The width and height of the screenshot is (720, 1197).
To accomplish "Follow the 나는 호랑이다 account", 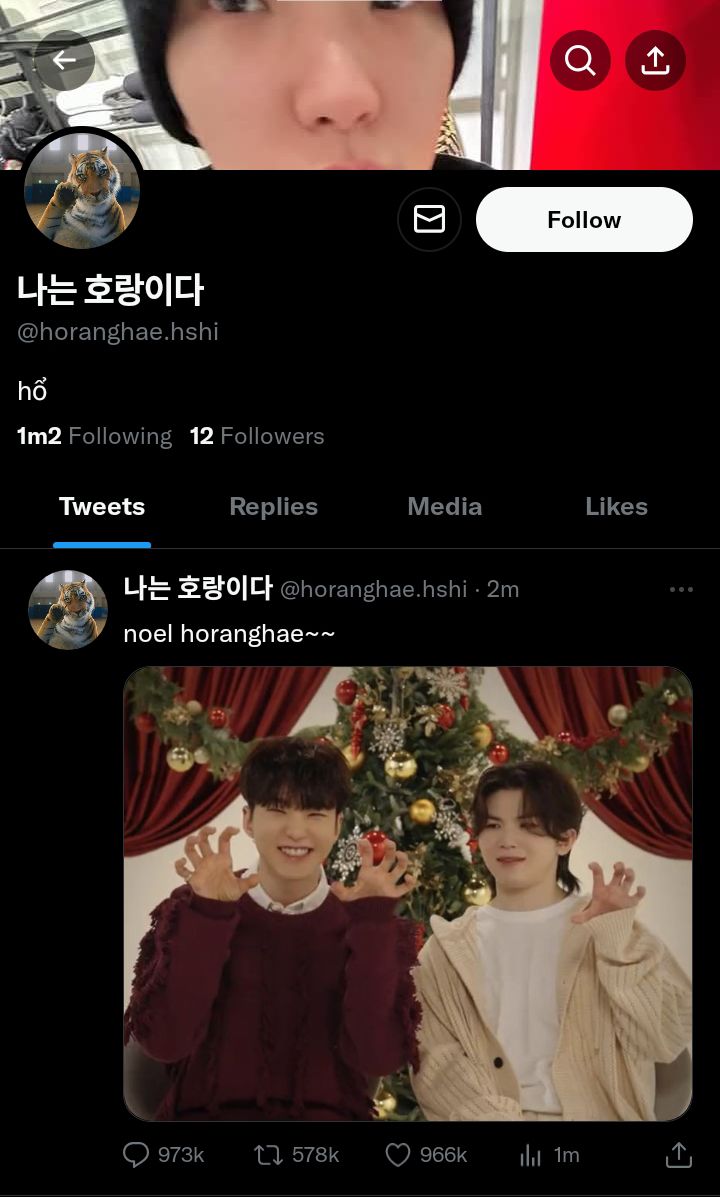I will pos(584,220).
